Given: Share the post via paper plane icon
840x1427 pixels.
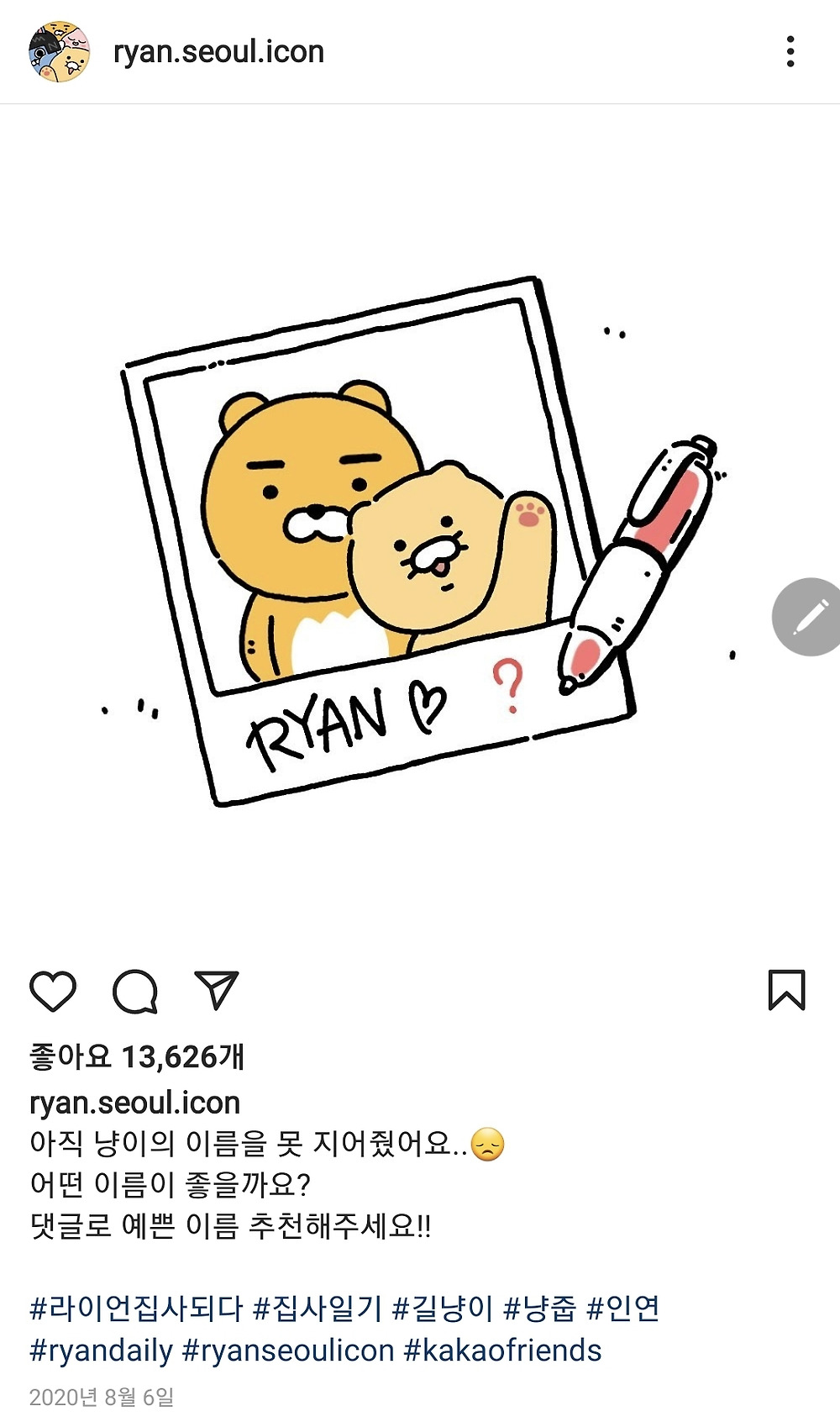Looking at the screenshot, I should (x=217, y=990).
